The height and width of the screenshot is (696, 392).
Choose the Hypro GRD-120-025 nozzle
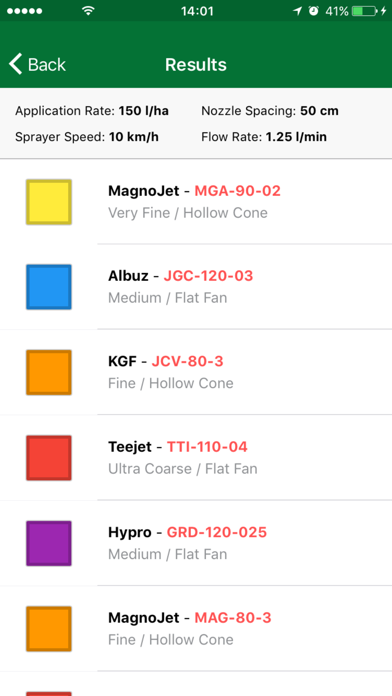point(196,543)
